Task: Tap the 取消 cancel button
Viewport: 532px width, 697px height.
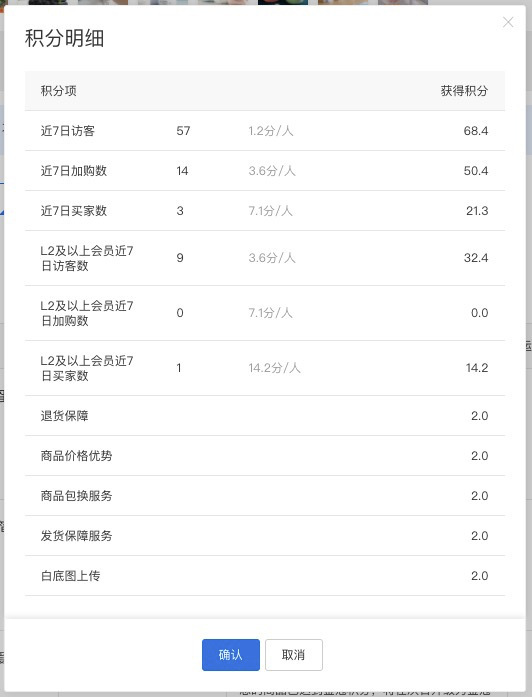Action: point(294,655)
